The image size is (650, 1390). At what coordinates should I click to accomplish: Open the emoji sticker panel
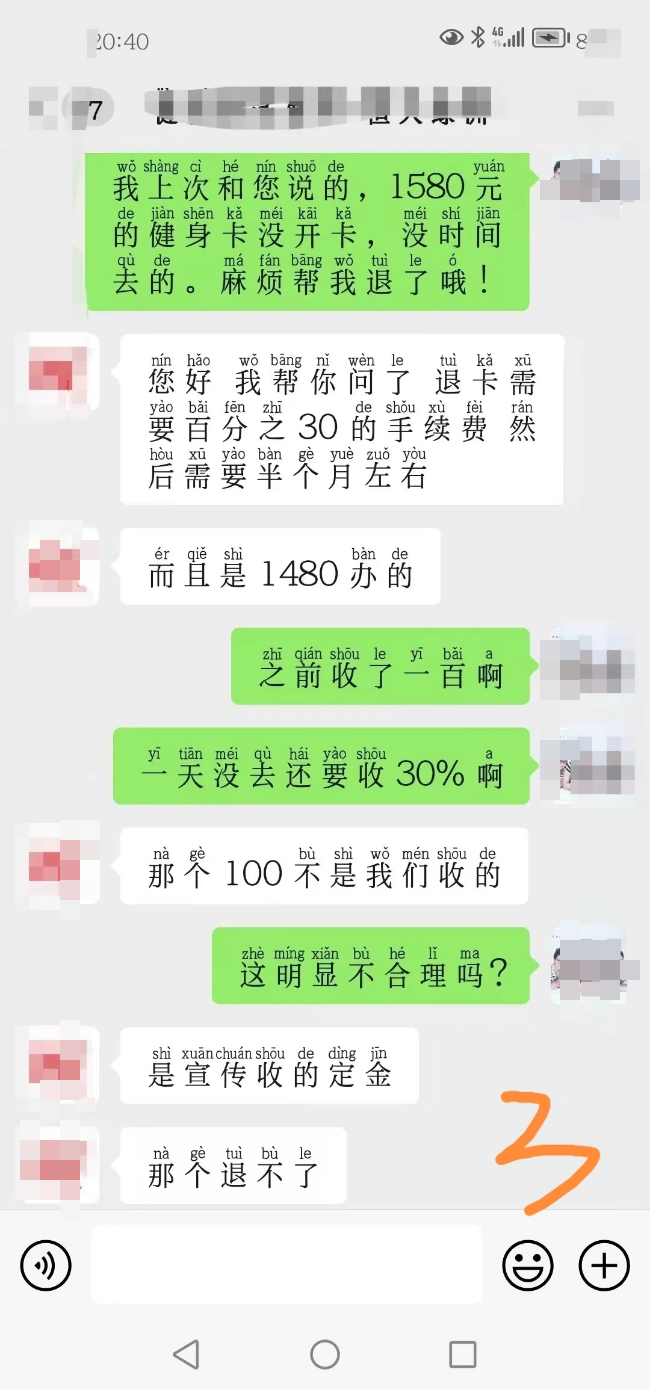527,1266
